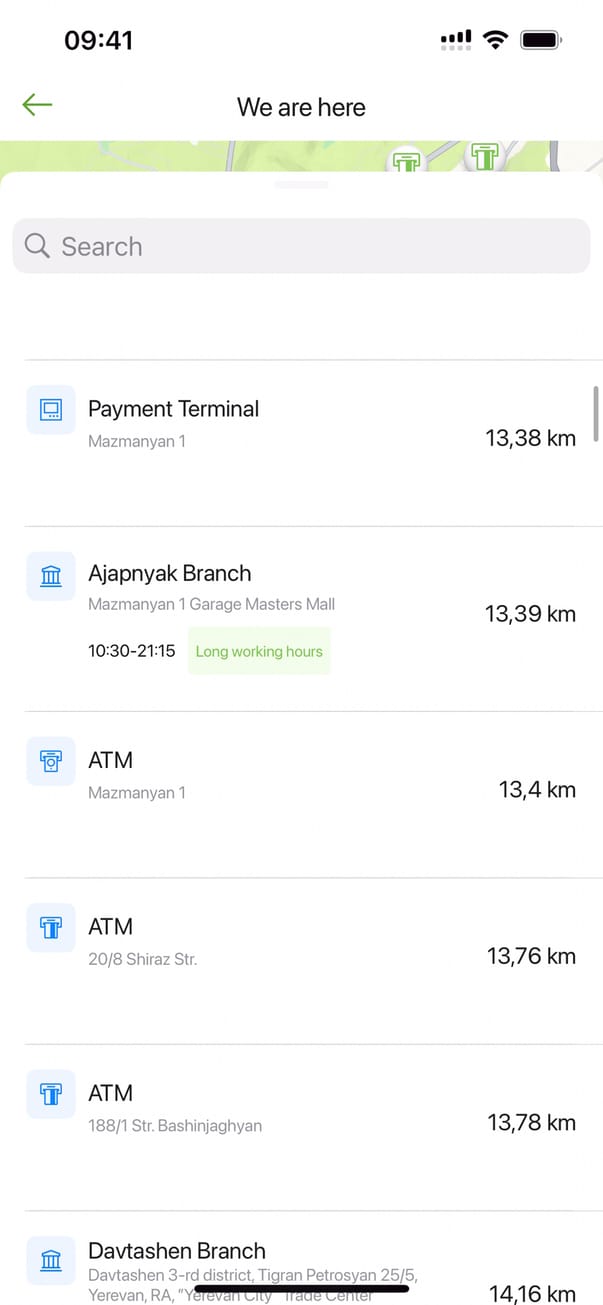Open the ATM at 188/1 Str. Bashinjaghyan
The width and height of the screenshot is (603, 1305).
coord(300,1108)
